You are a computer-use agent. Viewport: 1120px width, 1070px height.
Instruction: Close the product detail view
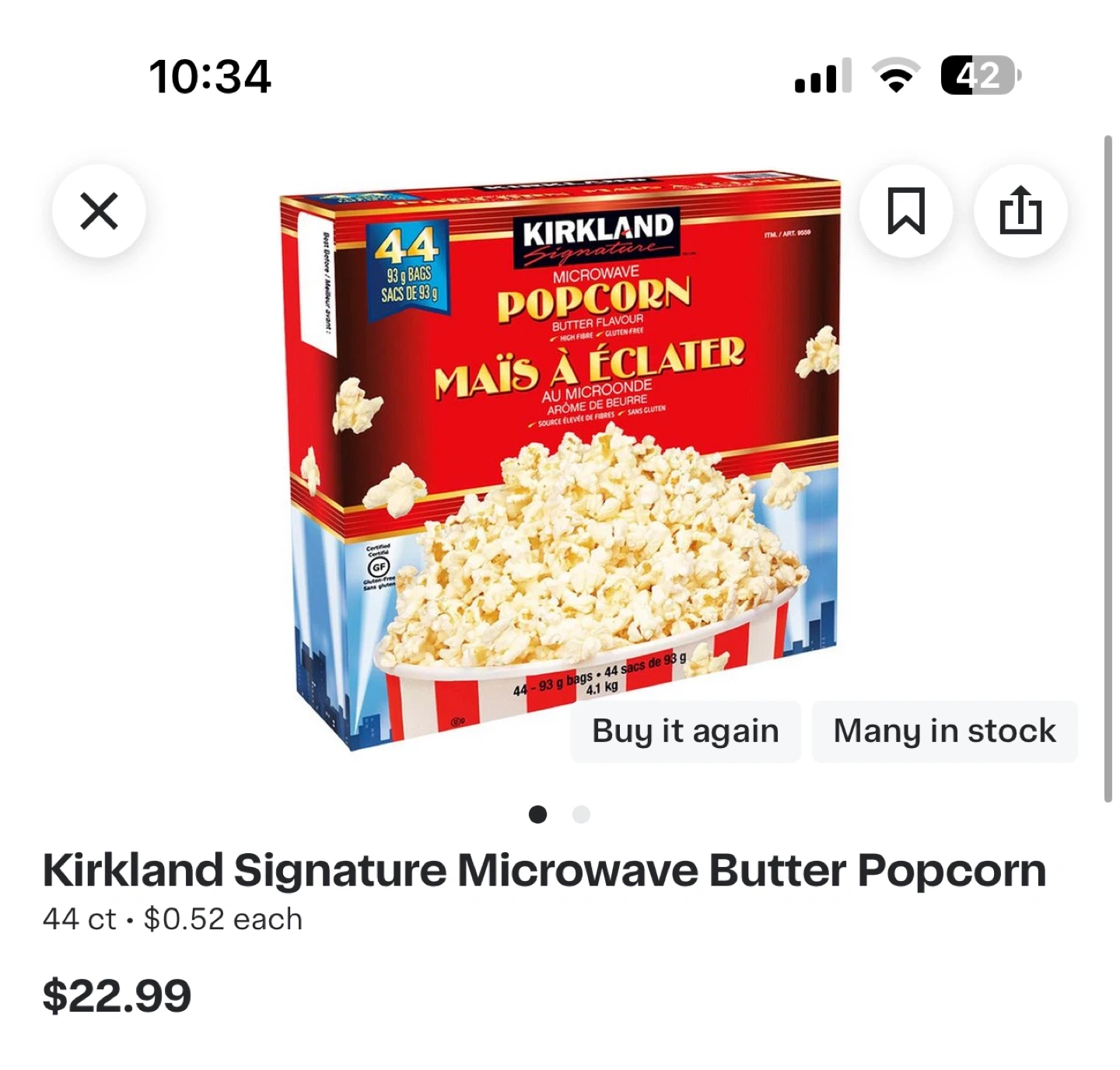[99, 211]
